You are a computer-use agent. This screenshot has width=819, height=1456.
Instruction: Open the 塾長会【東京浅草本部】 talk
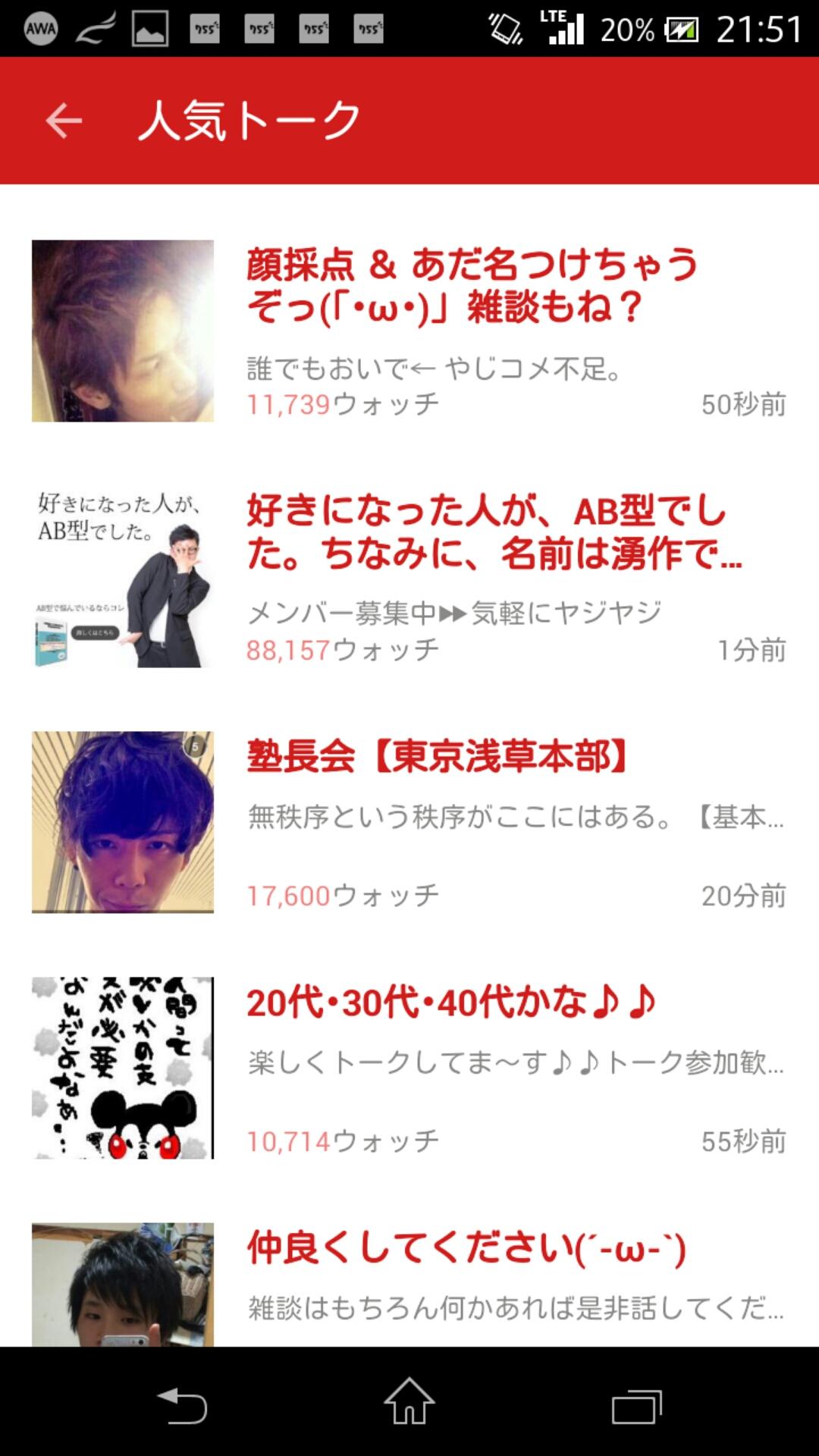tap(437, 757)
